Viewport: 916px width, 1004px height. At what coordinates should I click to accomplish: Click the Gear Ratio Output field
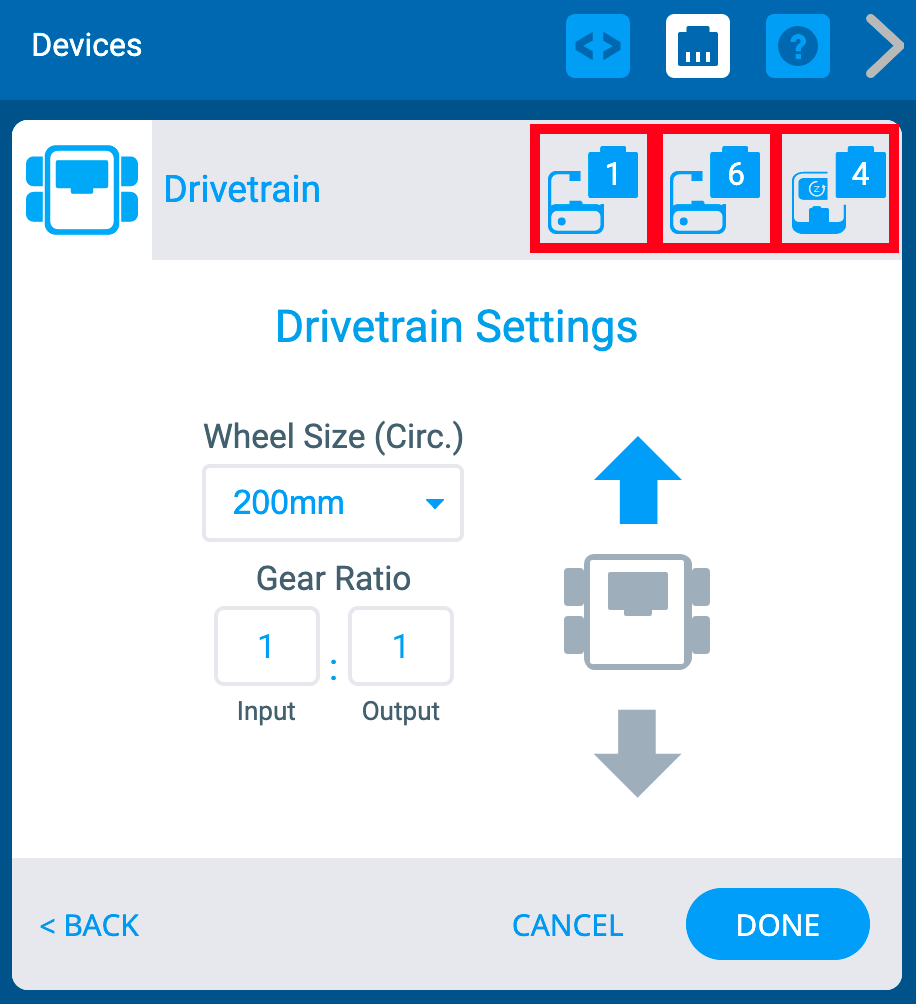(x=400, y=646)
